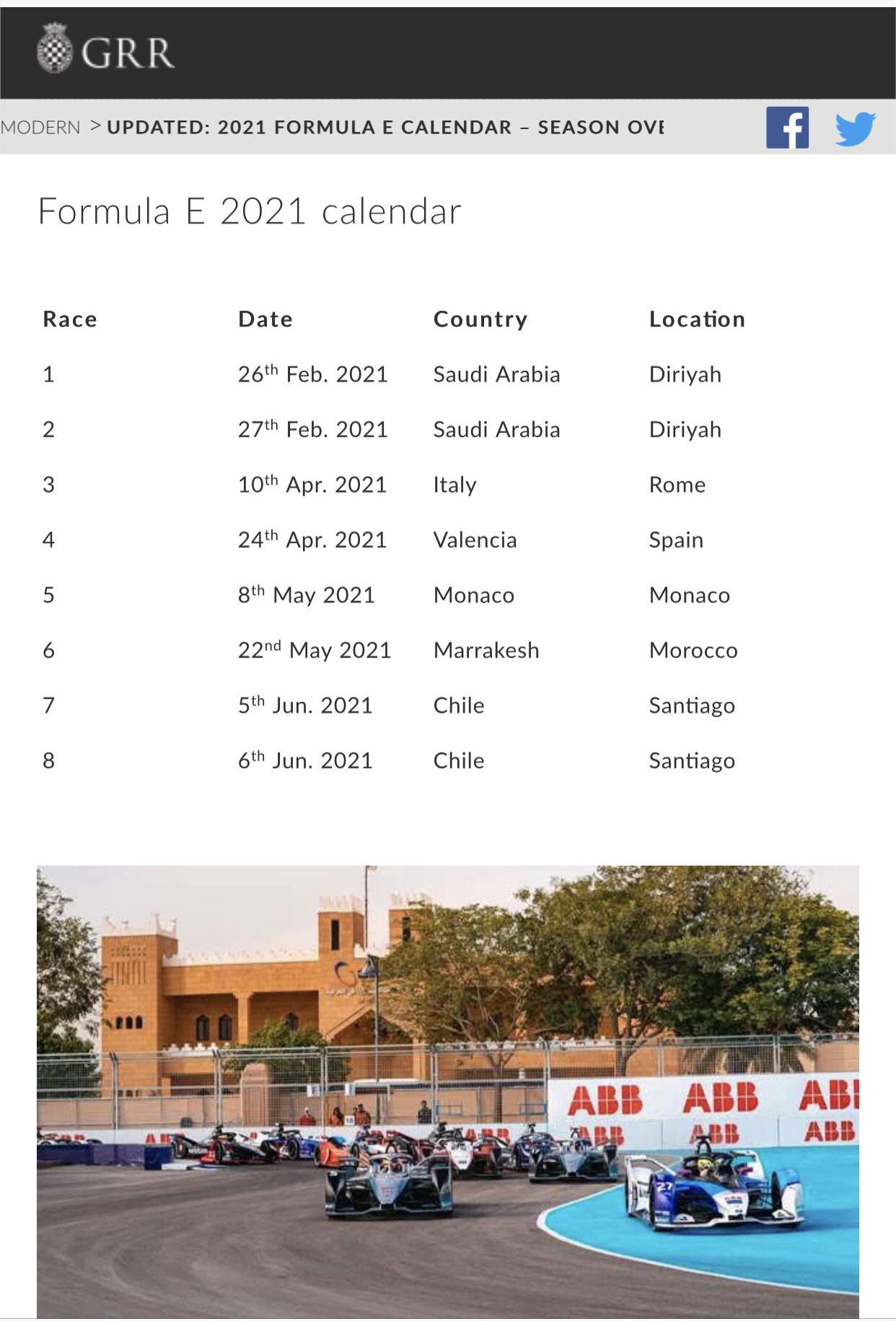
Task: Share the article on Facebook
Action: click(787, 128)
